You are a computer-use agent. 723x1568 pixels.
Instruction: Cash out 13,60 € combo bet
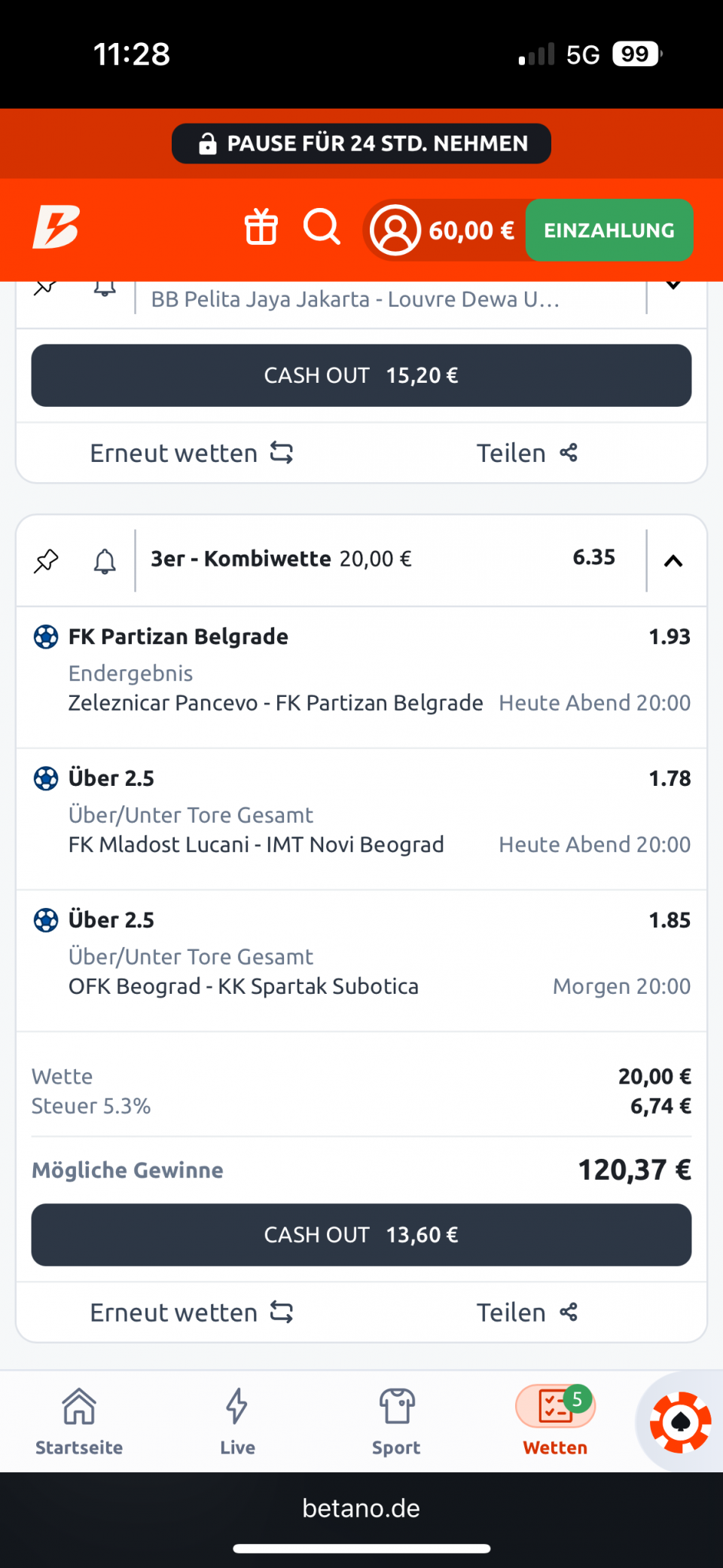[361, 1235]
